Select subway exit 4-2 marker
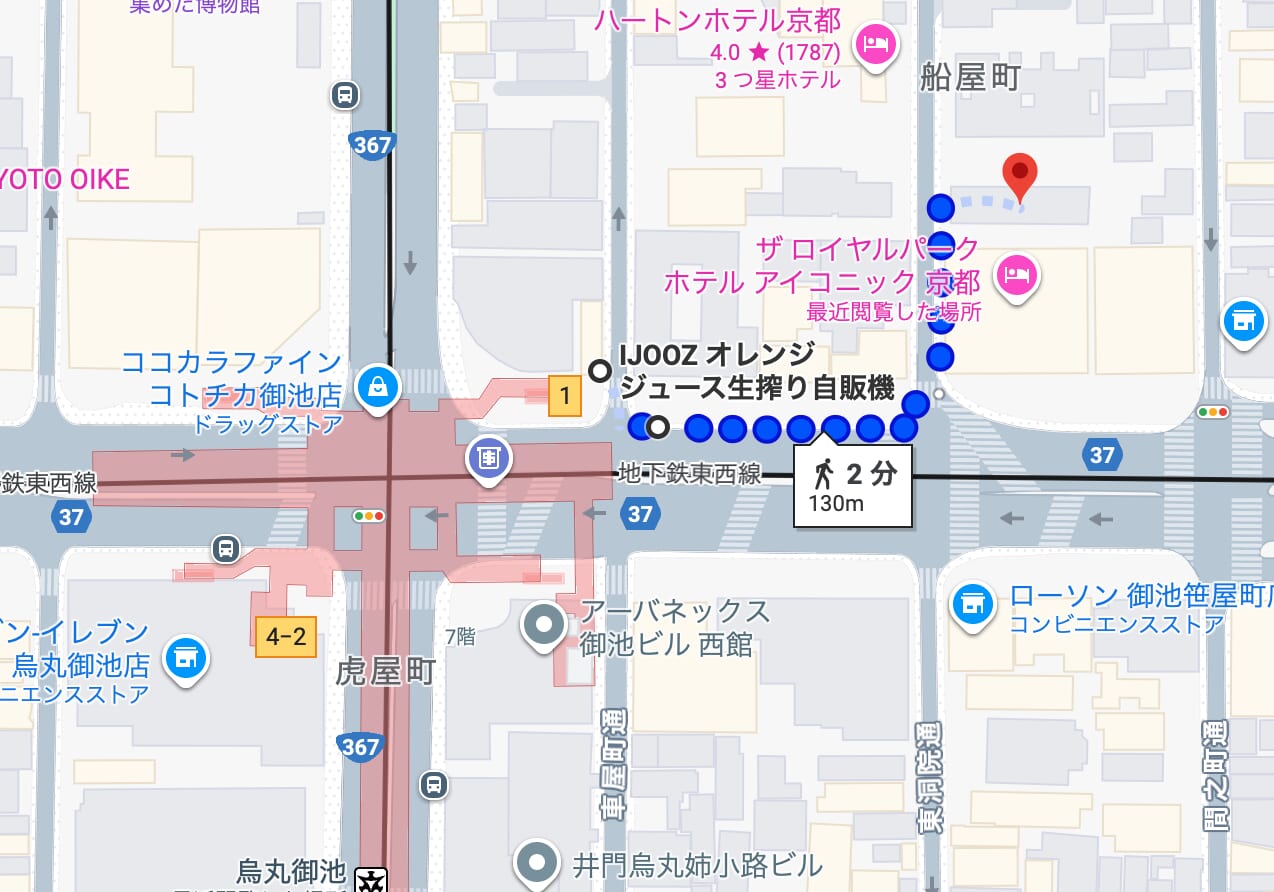The image size is (1274, 892). tap(285, 637)
